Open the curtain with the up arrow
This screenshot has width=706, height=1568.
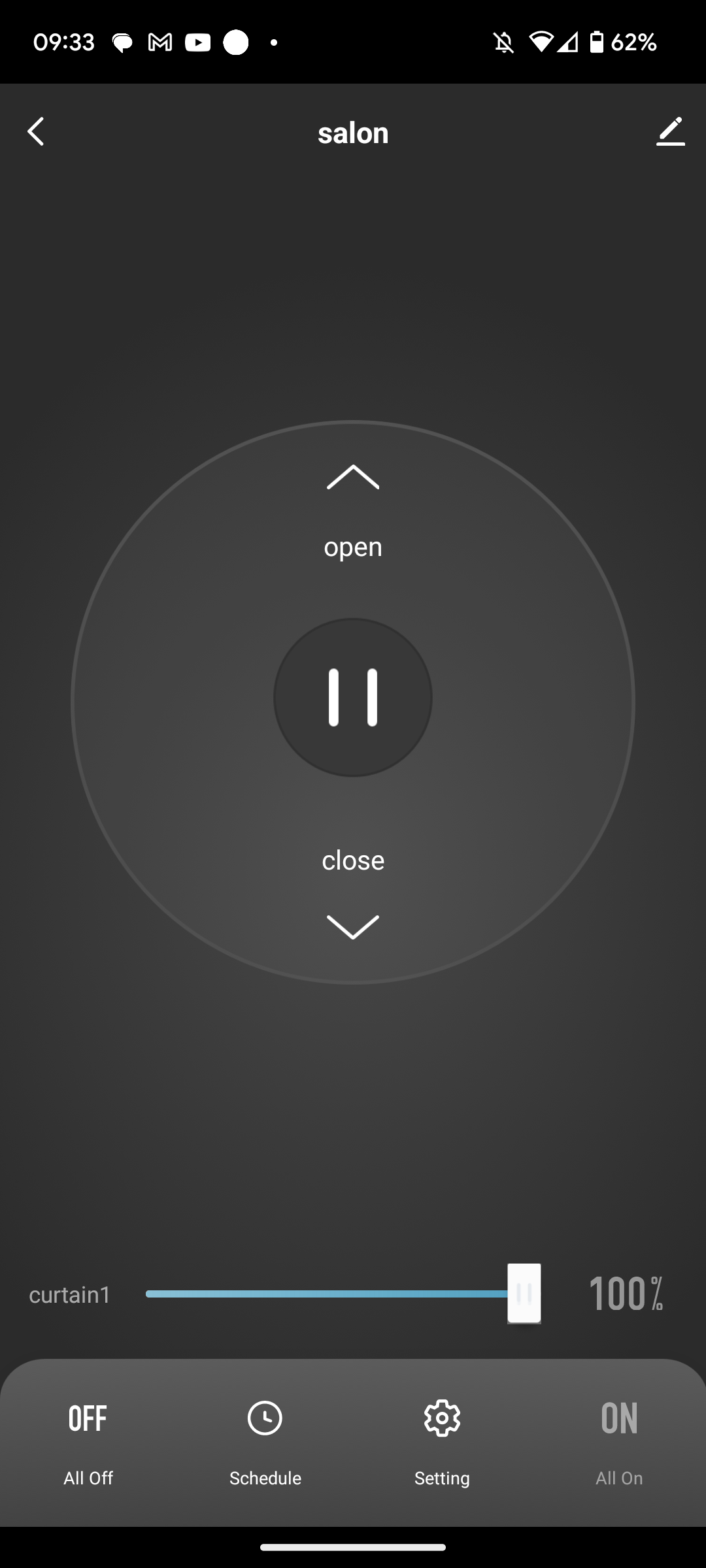tap(353, 478)
